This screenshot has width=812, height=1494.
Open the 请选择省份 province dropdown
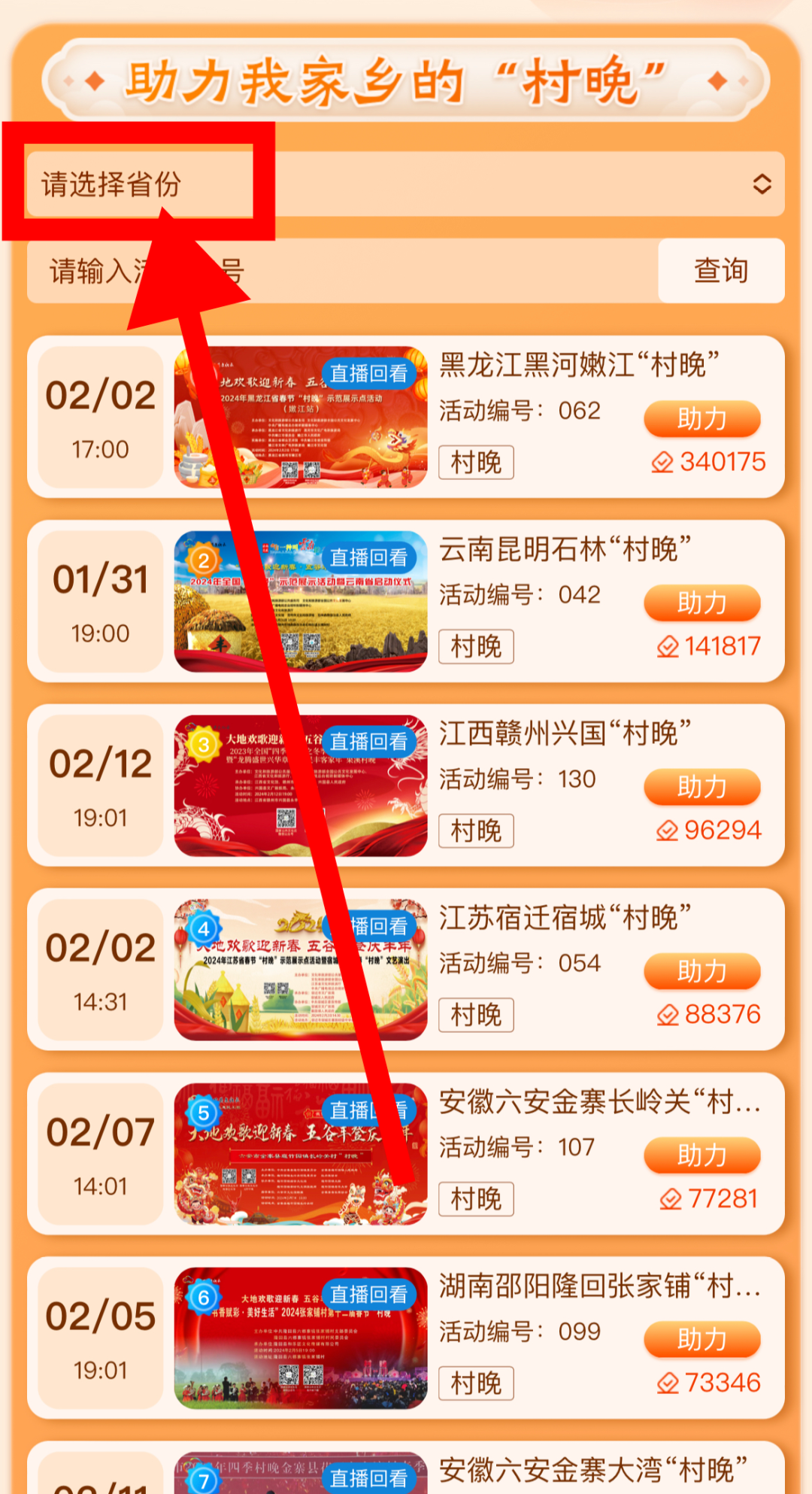[x=406, y=184]
